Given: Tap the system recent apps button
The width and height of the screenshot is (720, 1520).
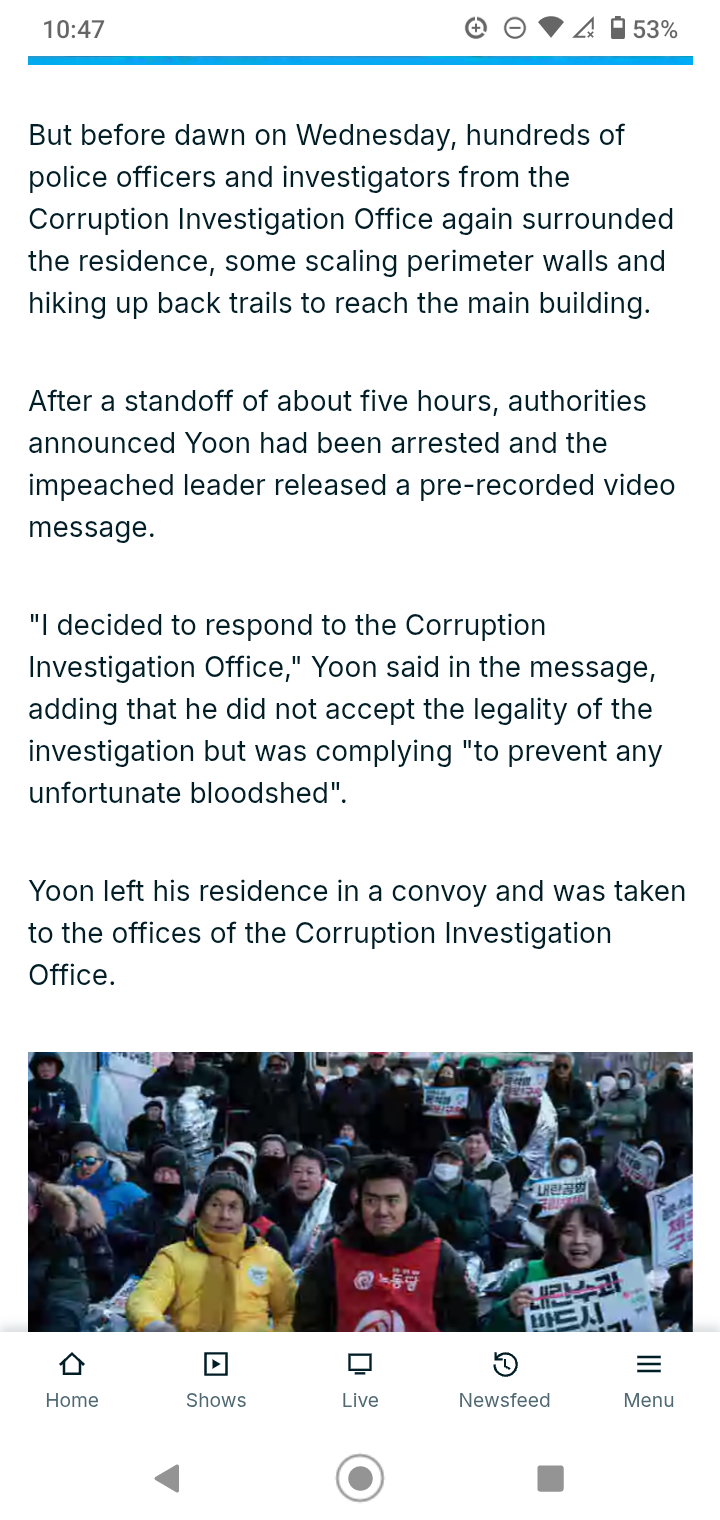Looking at the screenshot, I should (x=550, y=1478).
